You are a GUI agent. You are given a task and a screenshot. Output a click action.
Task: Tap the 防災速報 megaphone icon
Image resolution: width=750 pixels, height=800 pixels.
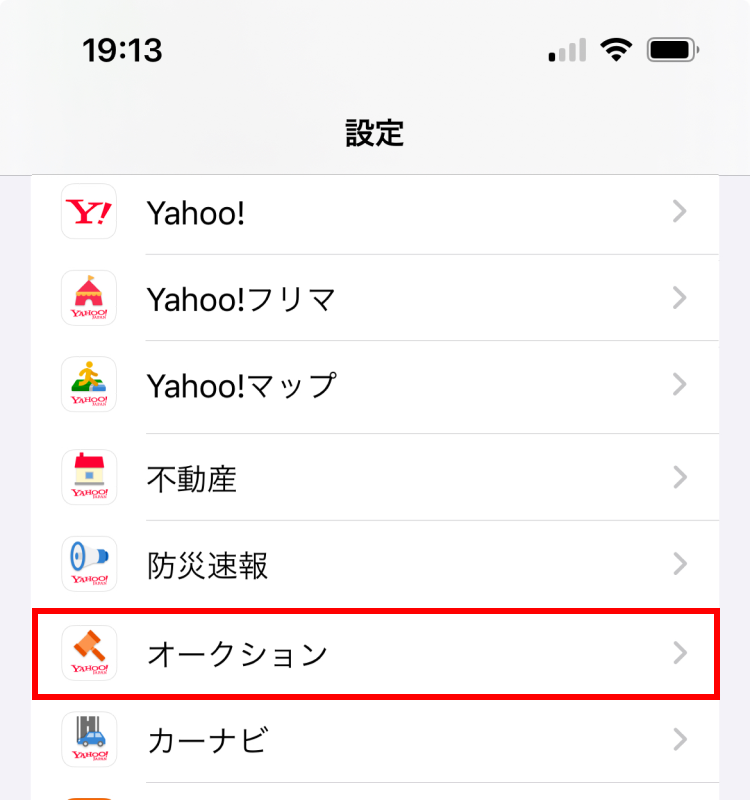[x=88, y=564]
